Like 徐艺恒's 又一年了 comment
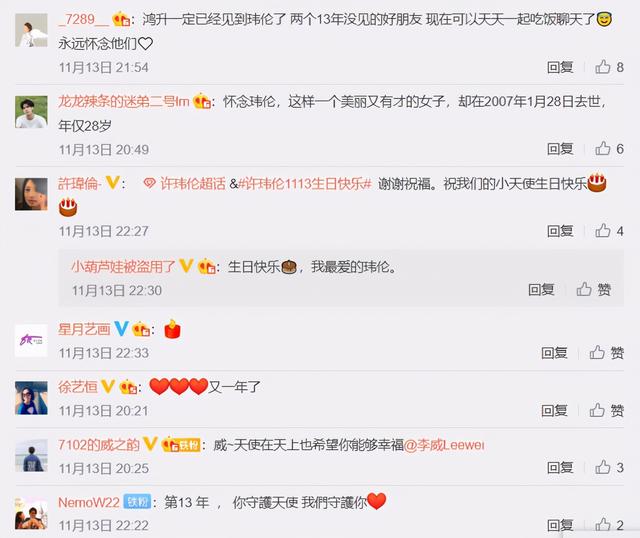The height and width of the screenshot is (538, 640). [x=605, y=411]
